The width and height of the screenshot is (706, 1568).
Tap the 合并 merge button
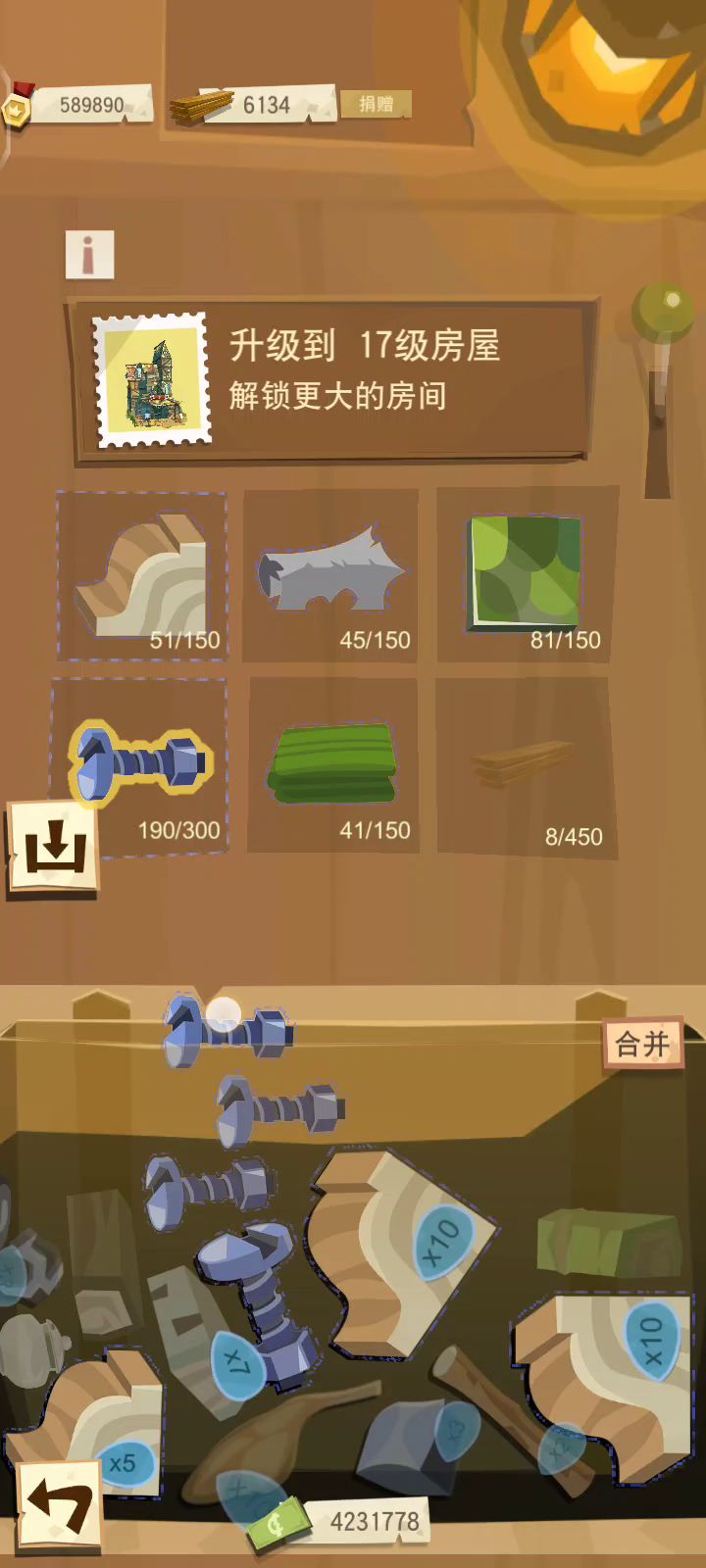pos(642,1045)
